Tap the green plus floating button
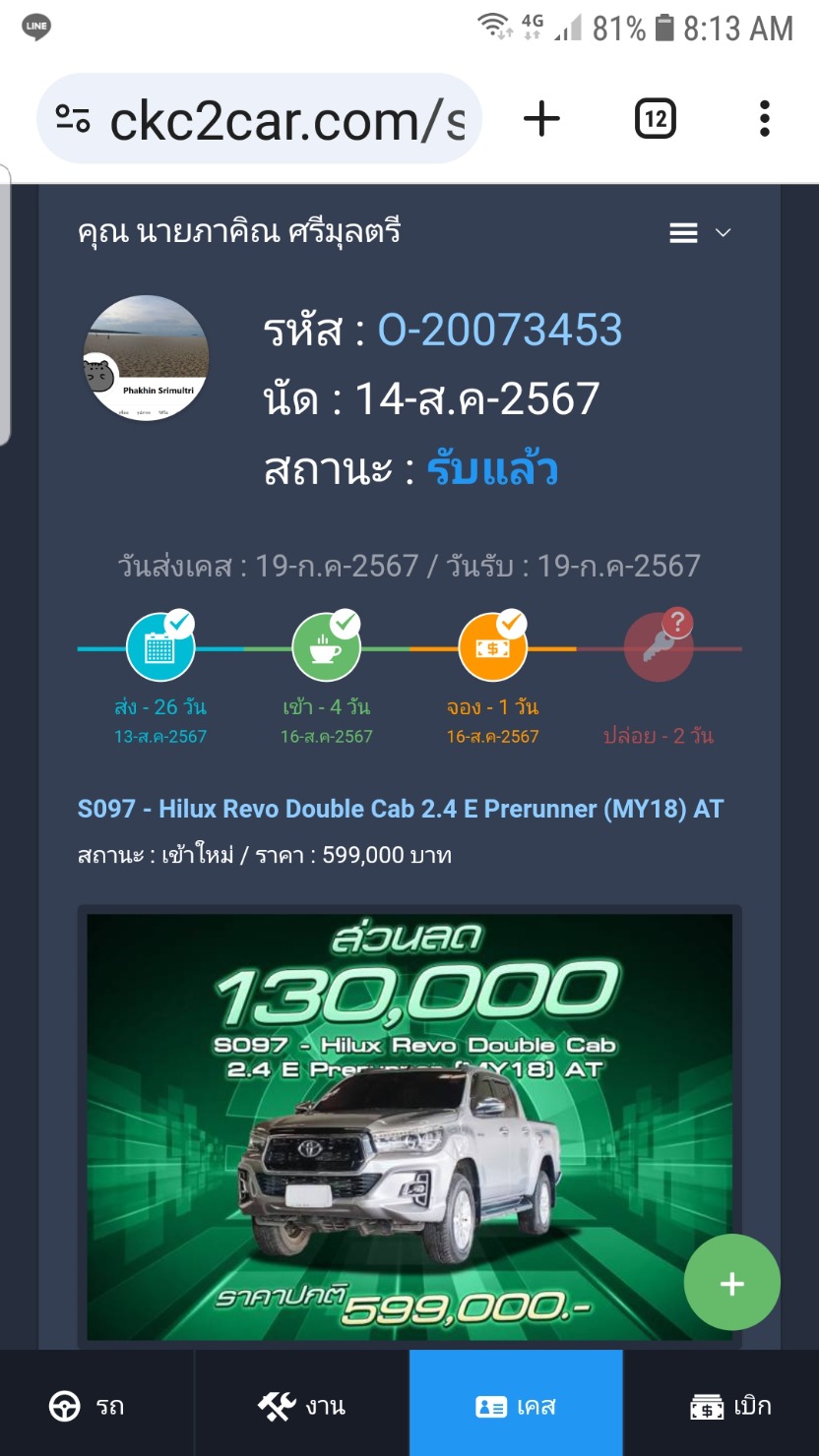 pos(731,1283)
